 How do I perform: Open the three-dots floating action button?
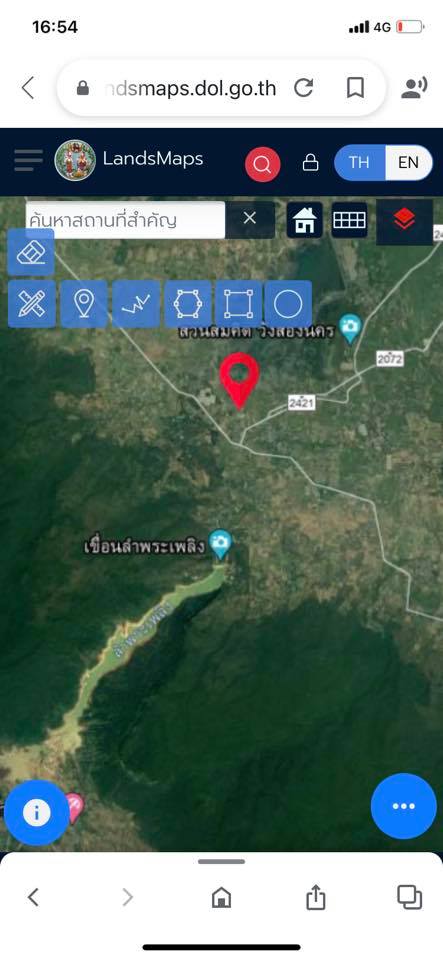[x=404, y=806]
